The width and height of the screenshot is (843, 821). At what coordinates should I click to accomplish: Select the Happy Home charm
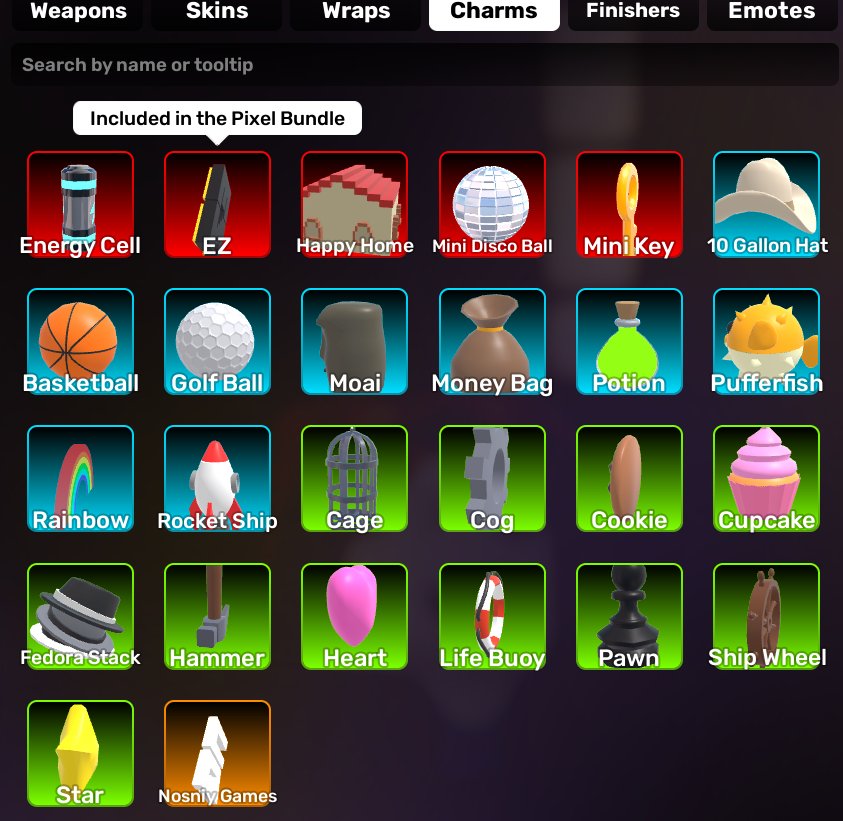355,204
